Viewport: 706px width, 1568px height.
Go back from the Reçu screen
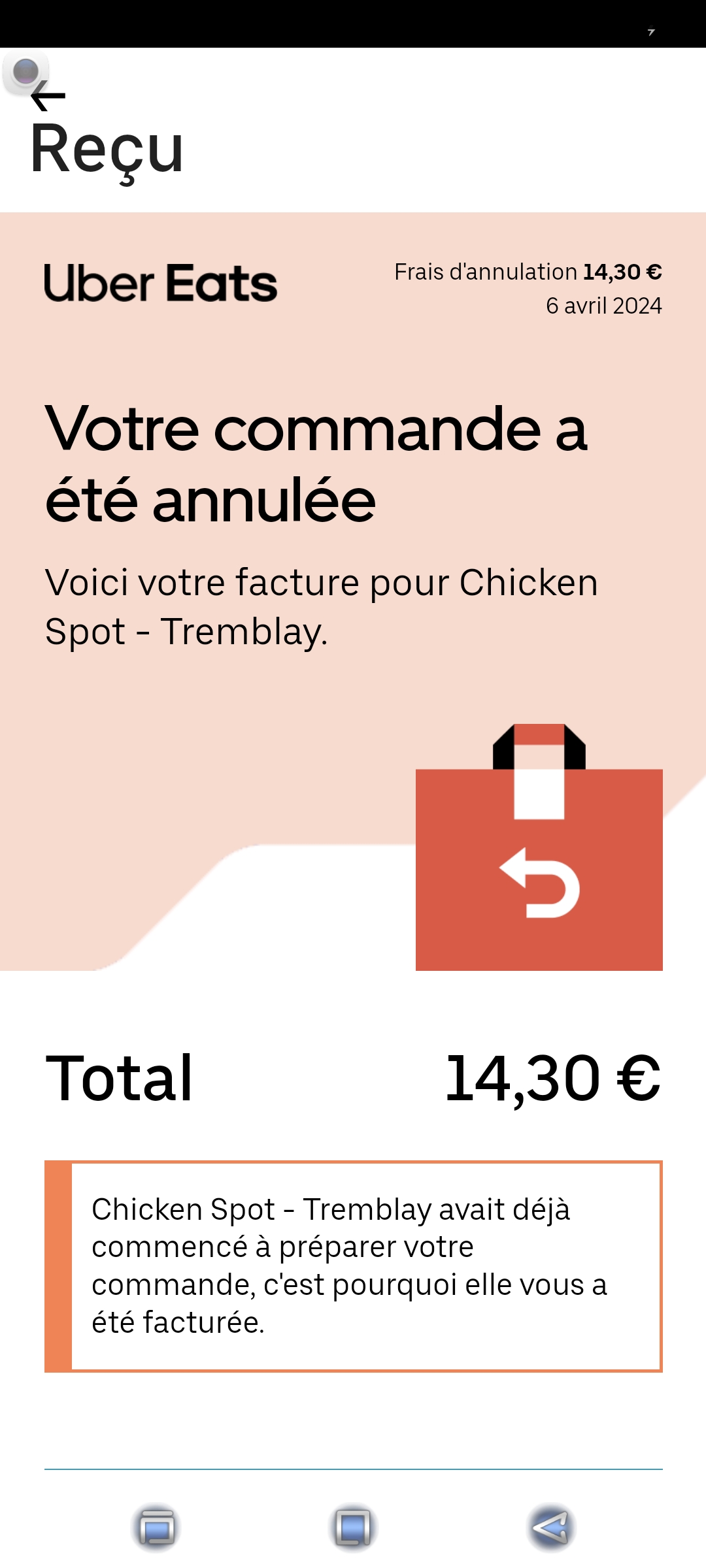click(x=48, y=98)
